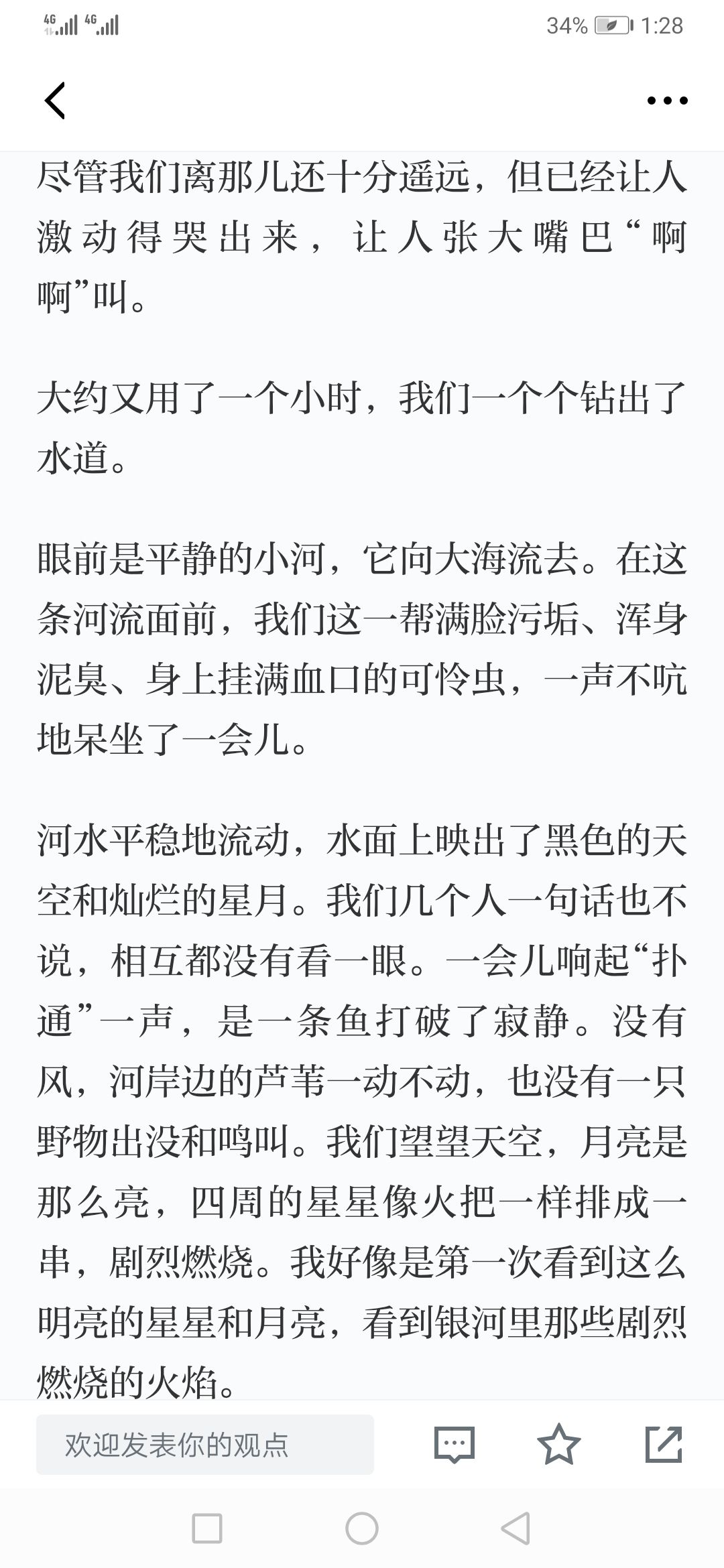Open the three-dot overflow menu
The height and width of the screenshot is (1568, 724).
pos(667,101)
